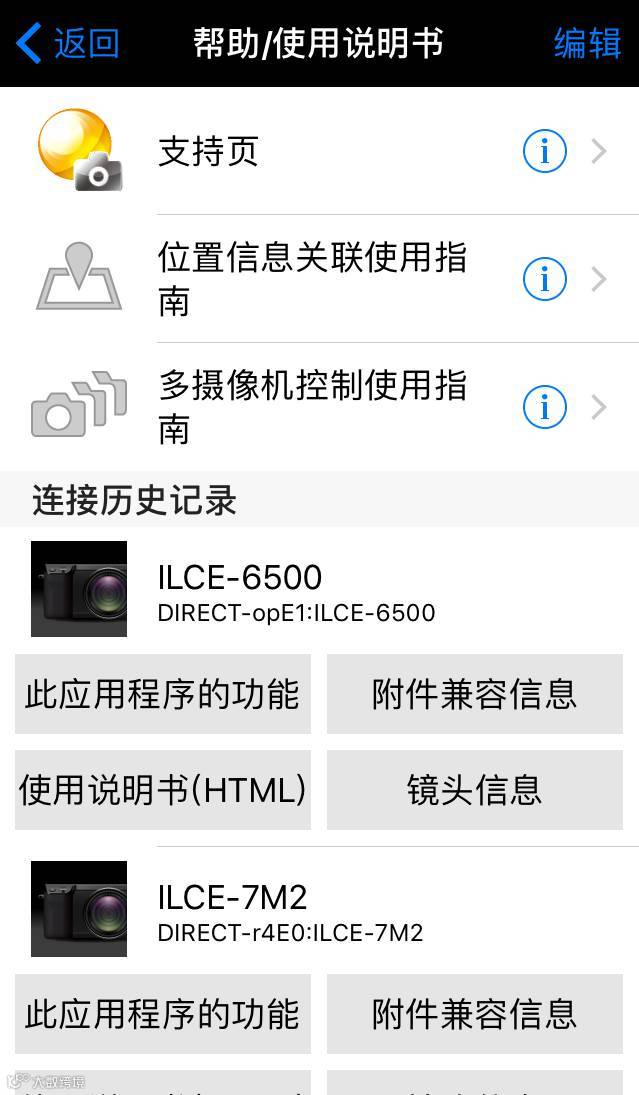Viewport: 639px width, 1095px height.
Task: Open 位置信息关联使用指南
Action: (x=310, y=279)
